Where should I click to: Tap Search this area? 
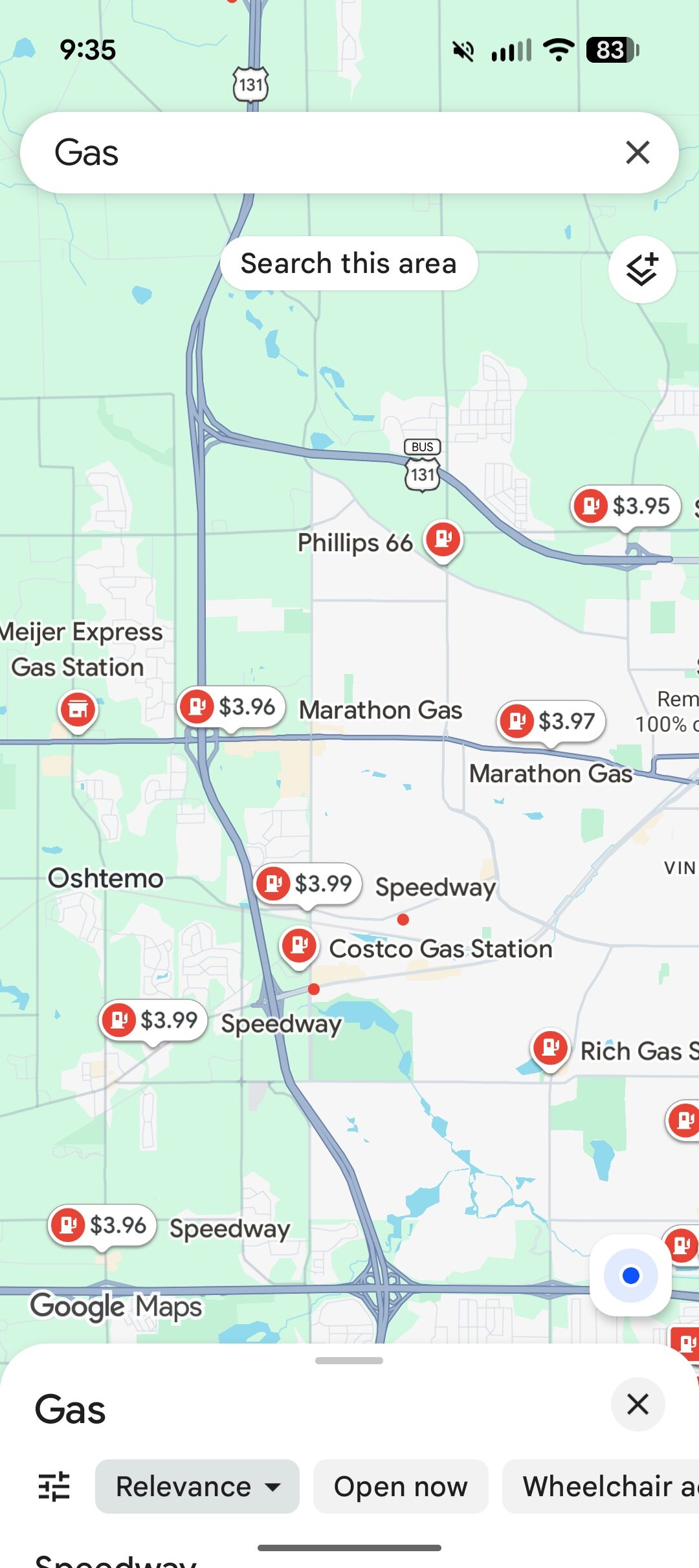(349, 263)
